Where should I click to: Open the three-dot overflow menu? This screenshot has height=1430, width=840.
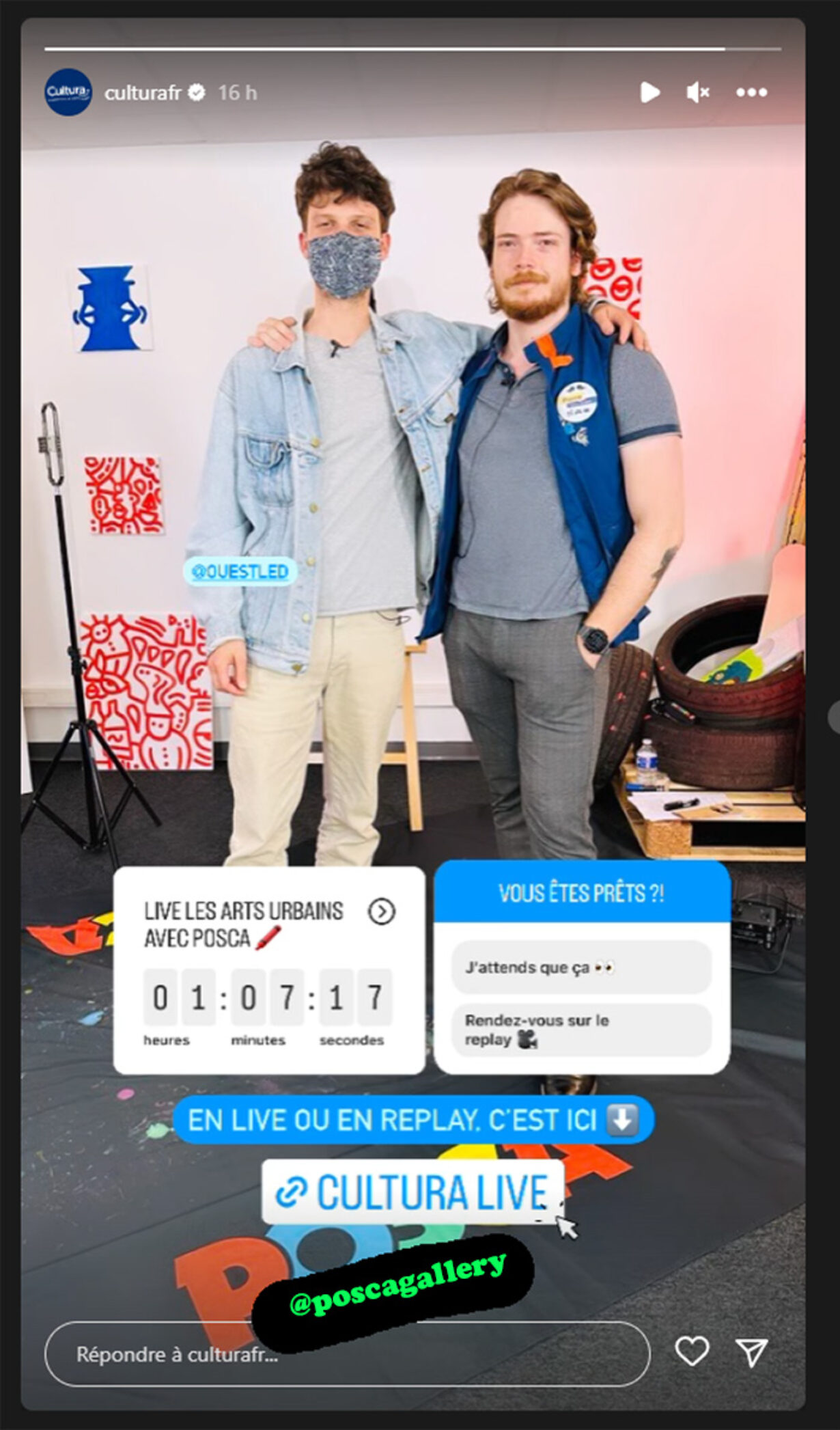click(x=751, y=92)
